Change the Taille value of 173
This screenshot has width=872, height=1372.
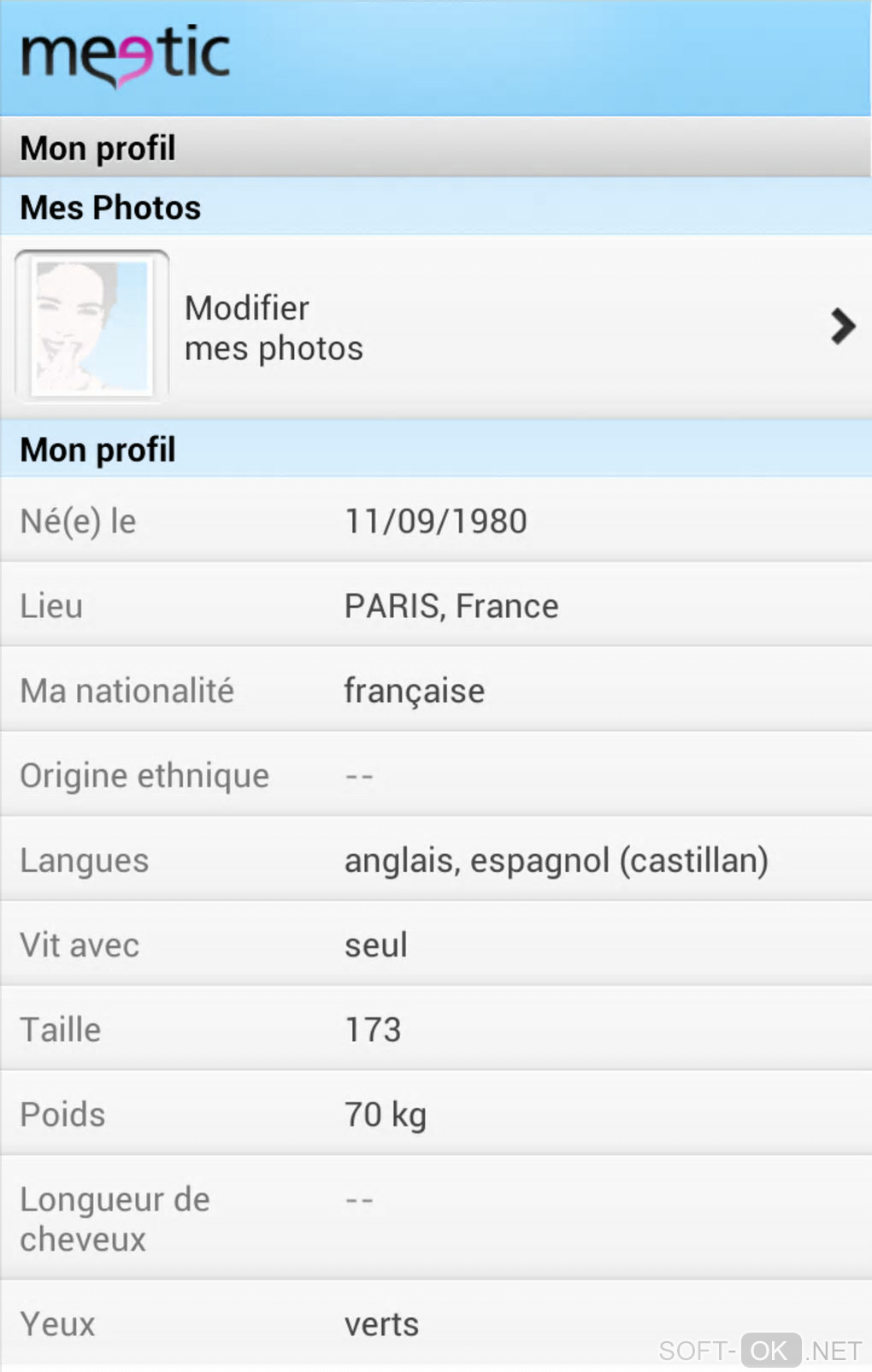(x=436, y=1028)
